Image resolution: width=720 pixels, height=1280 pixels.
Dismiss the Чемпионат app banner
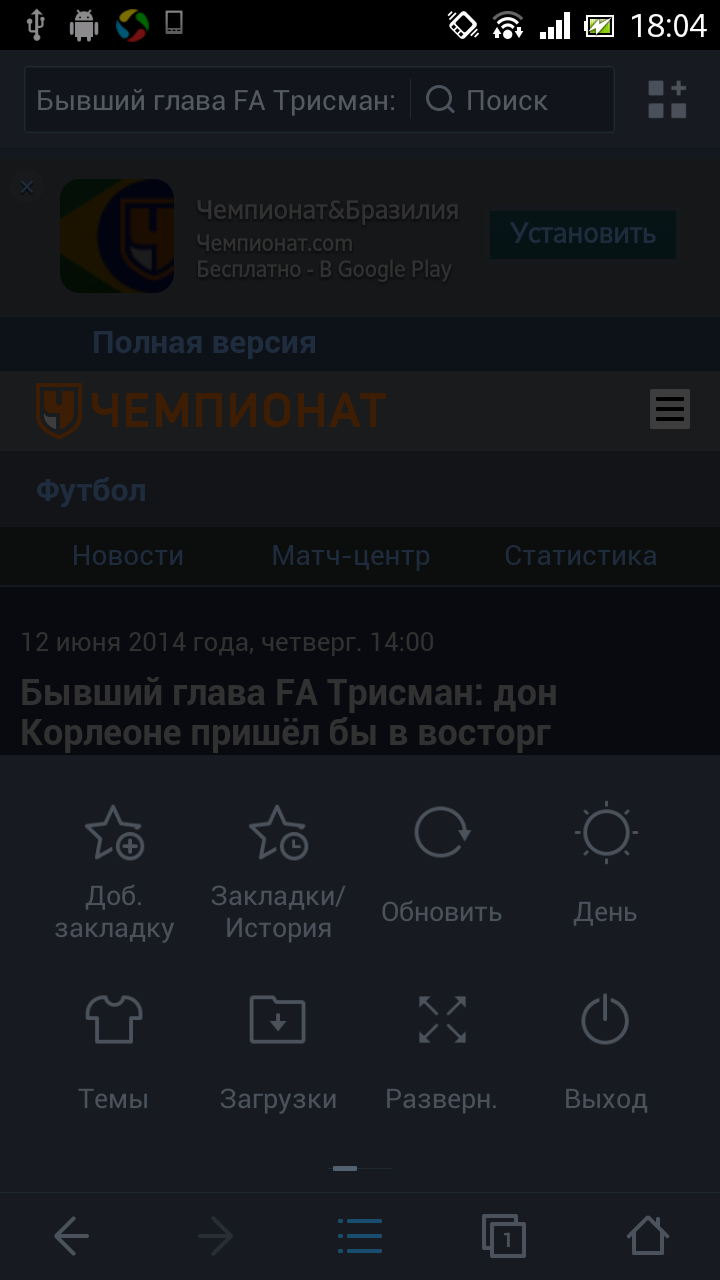(27, 187)
